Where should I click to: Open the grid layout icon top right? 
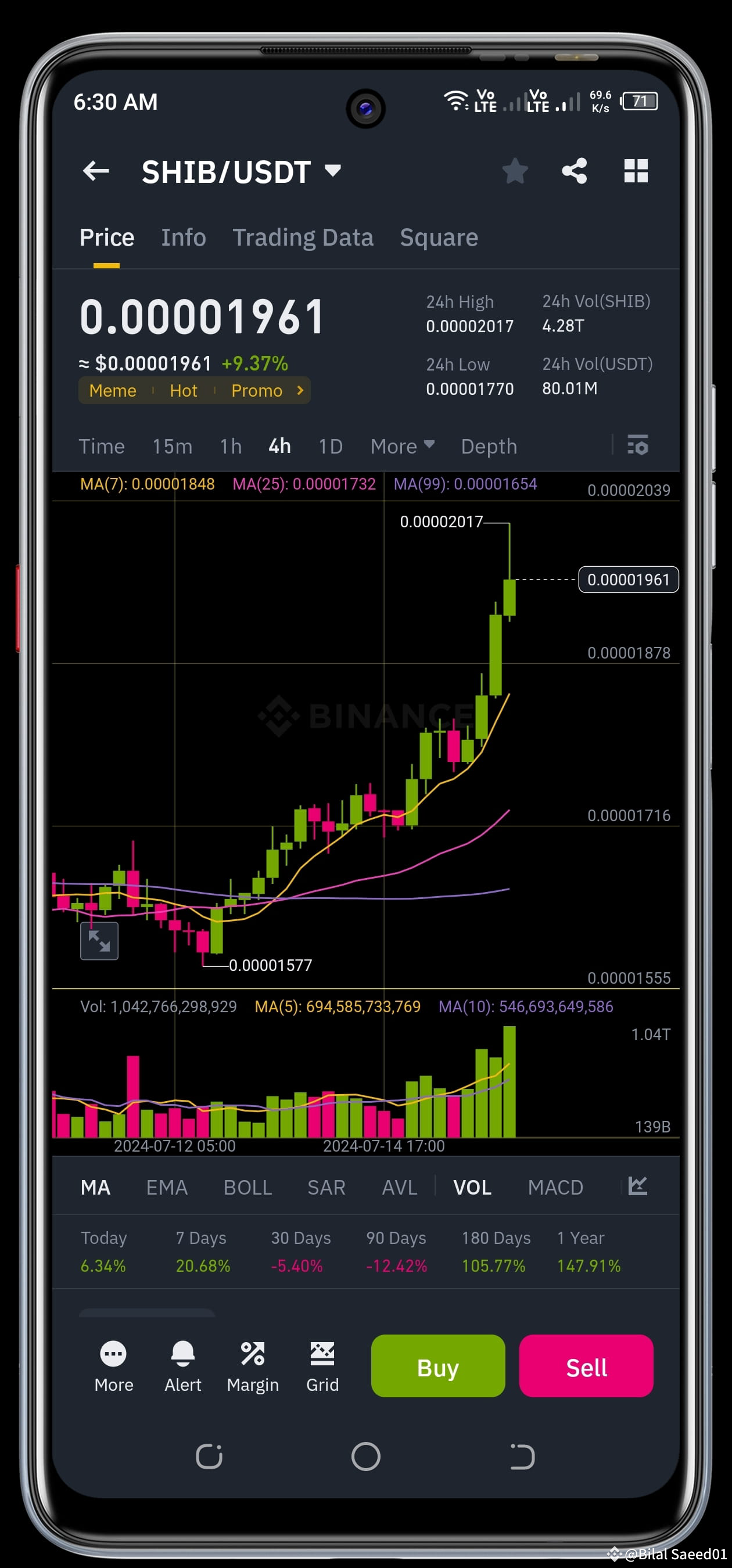[636, 171]
